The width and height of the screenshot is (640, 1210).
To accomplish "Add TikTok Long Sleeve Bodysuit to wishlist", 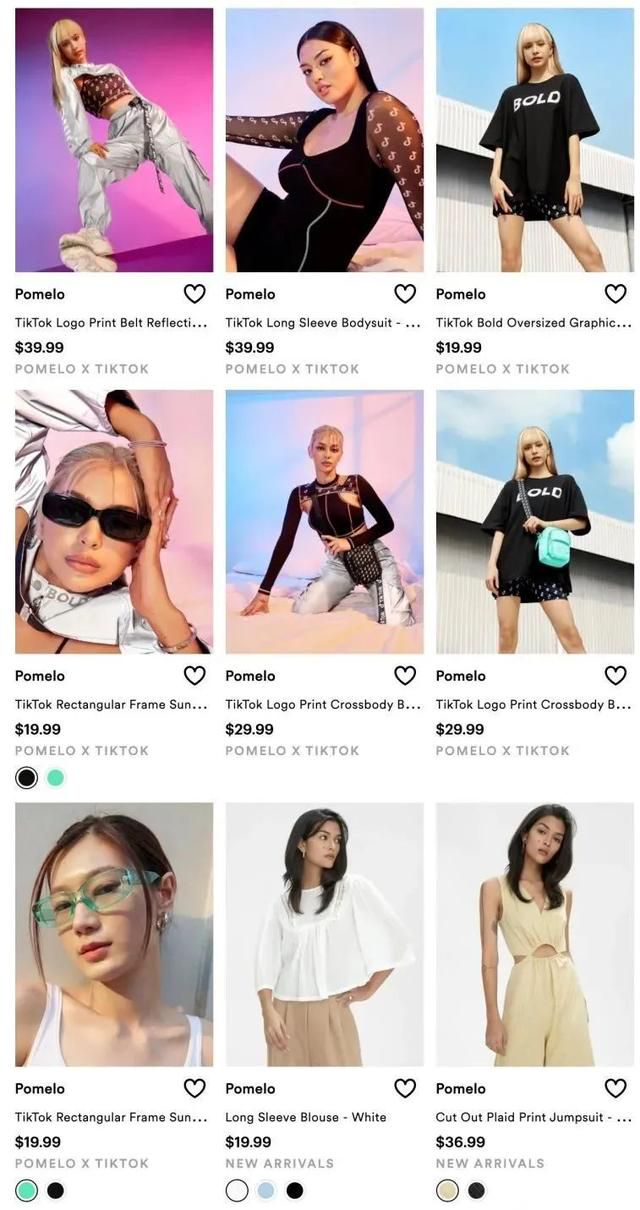I will (405, 294).
